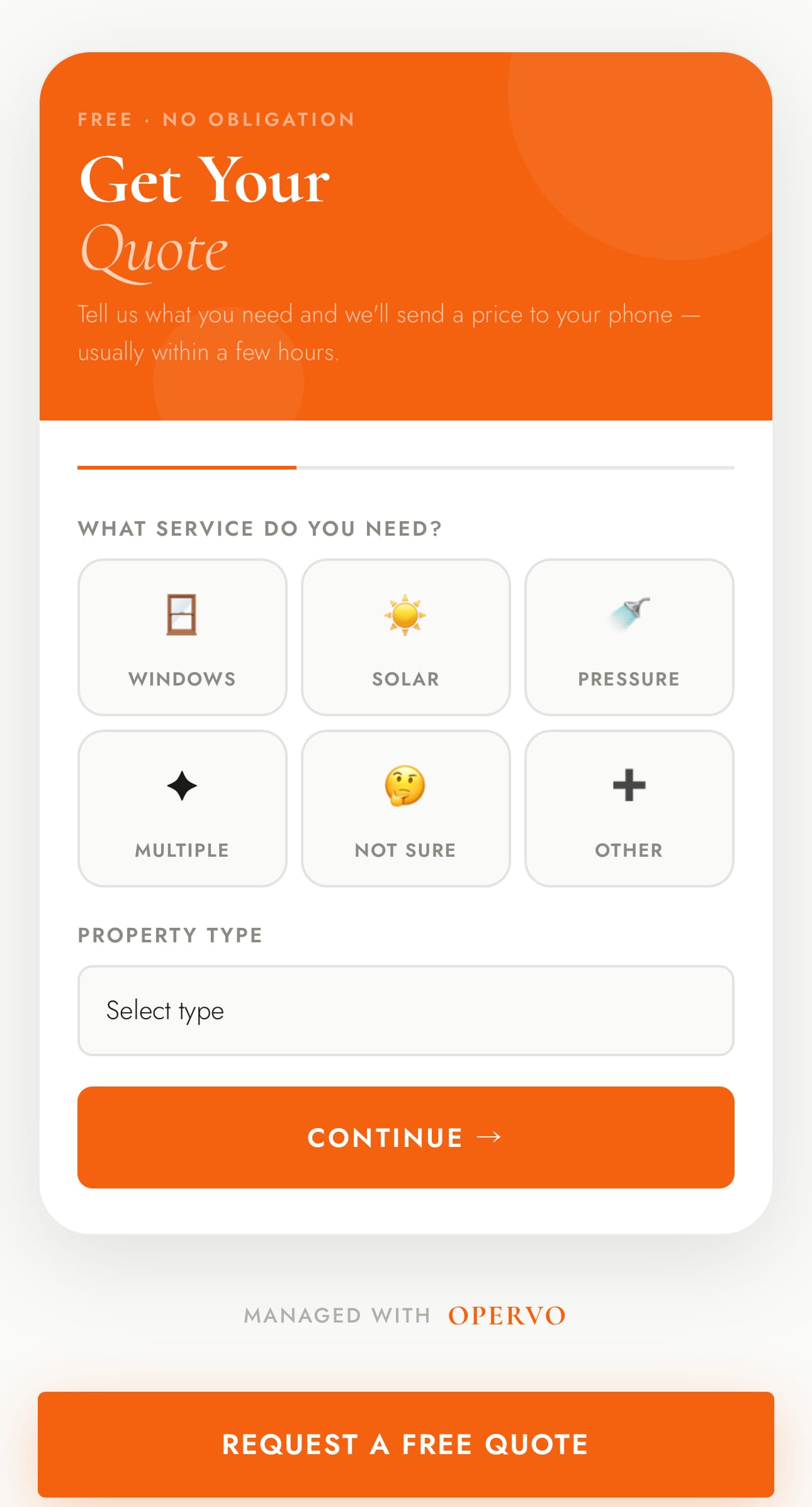
Task: Pick the Pressure service option
Action: [629, 637]
